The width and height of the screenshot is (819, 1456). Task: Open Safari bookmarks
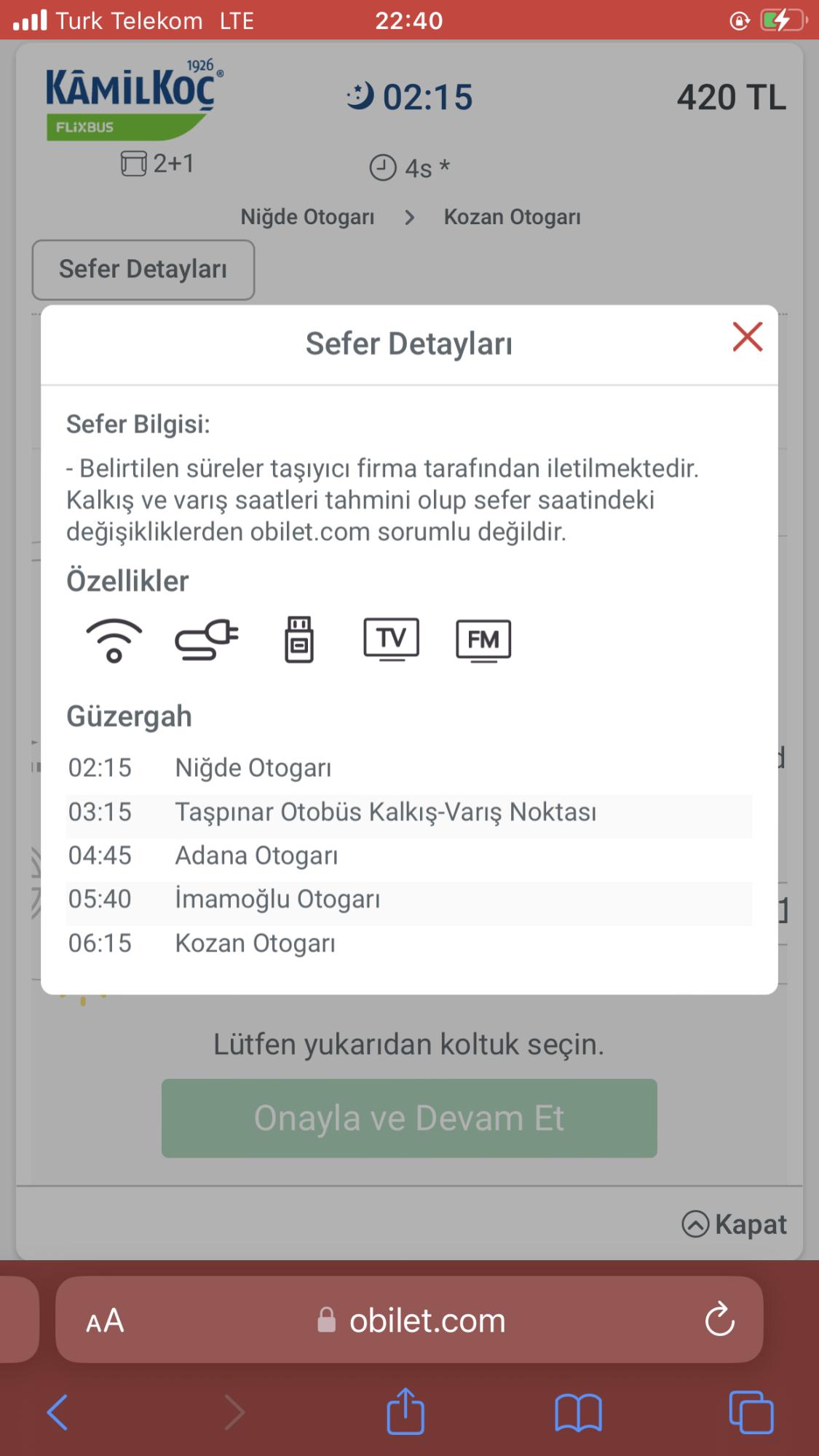(578, 1412)
